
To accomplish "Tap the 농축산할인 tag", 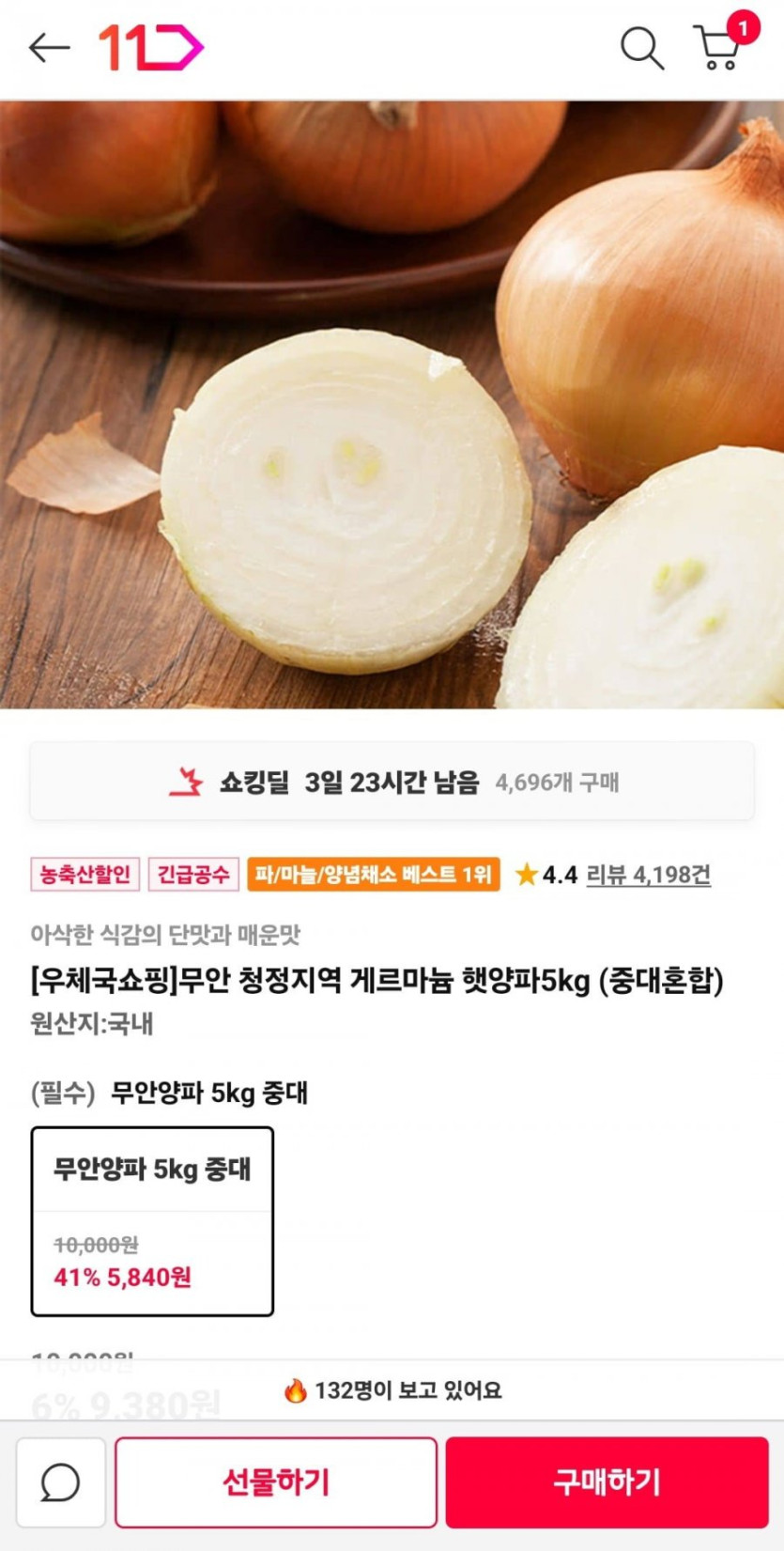I will (x=85, y=875).
